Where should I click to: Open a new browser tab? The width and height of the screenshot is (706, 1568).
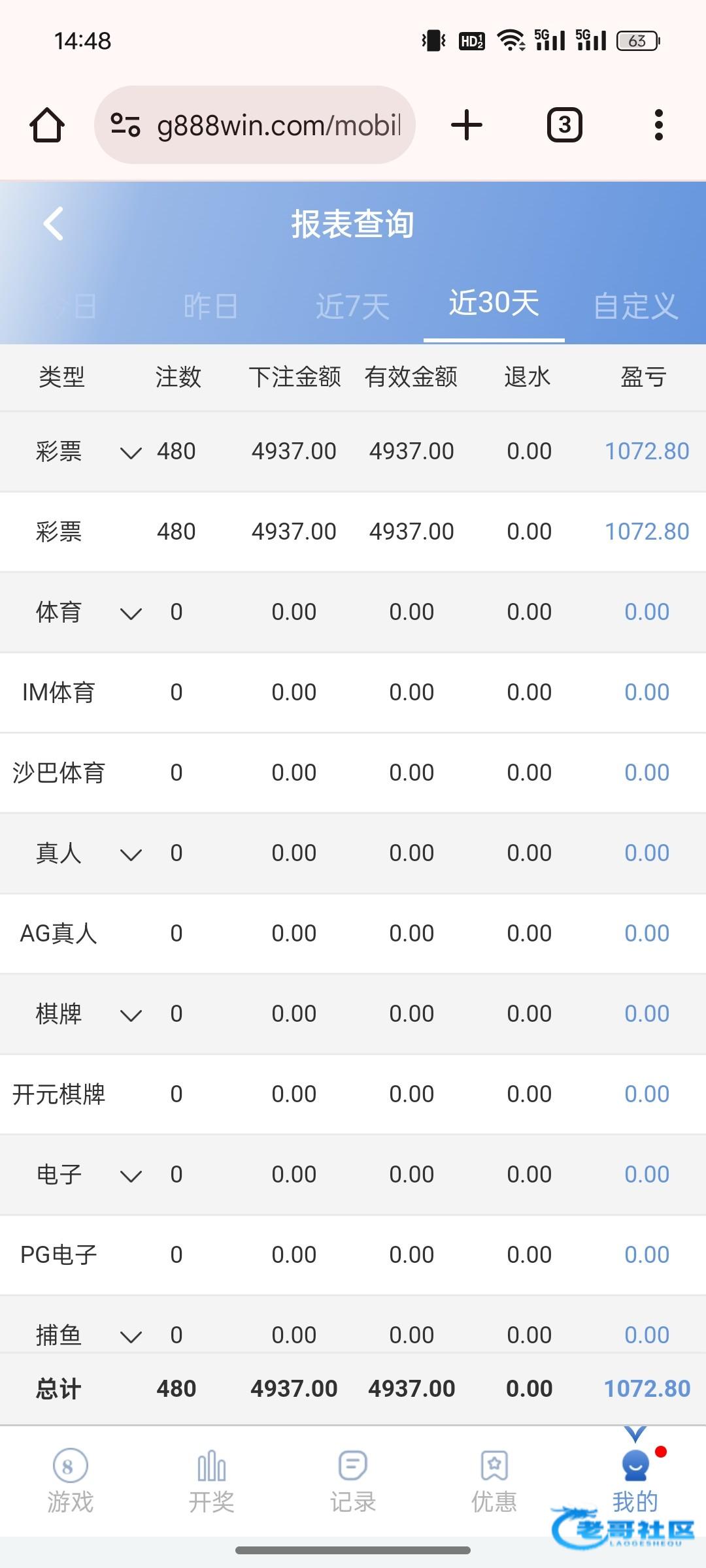[x=467, y=125]
